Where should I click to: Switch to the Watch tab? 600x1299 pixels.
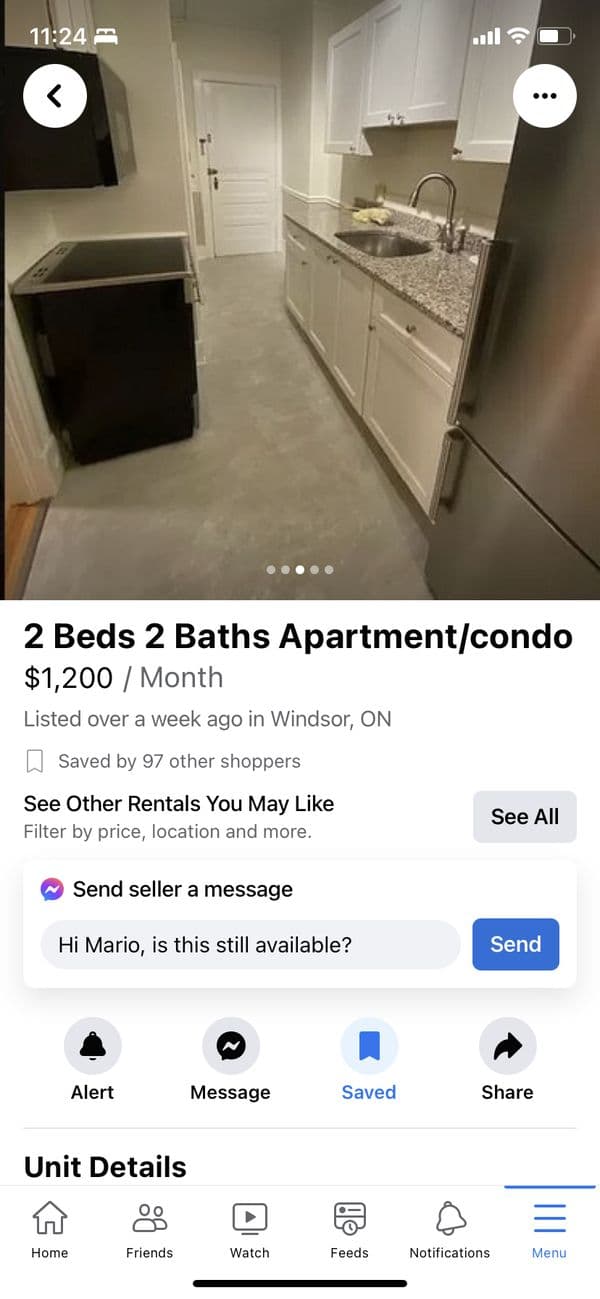pos(250,1229)
